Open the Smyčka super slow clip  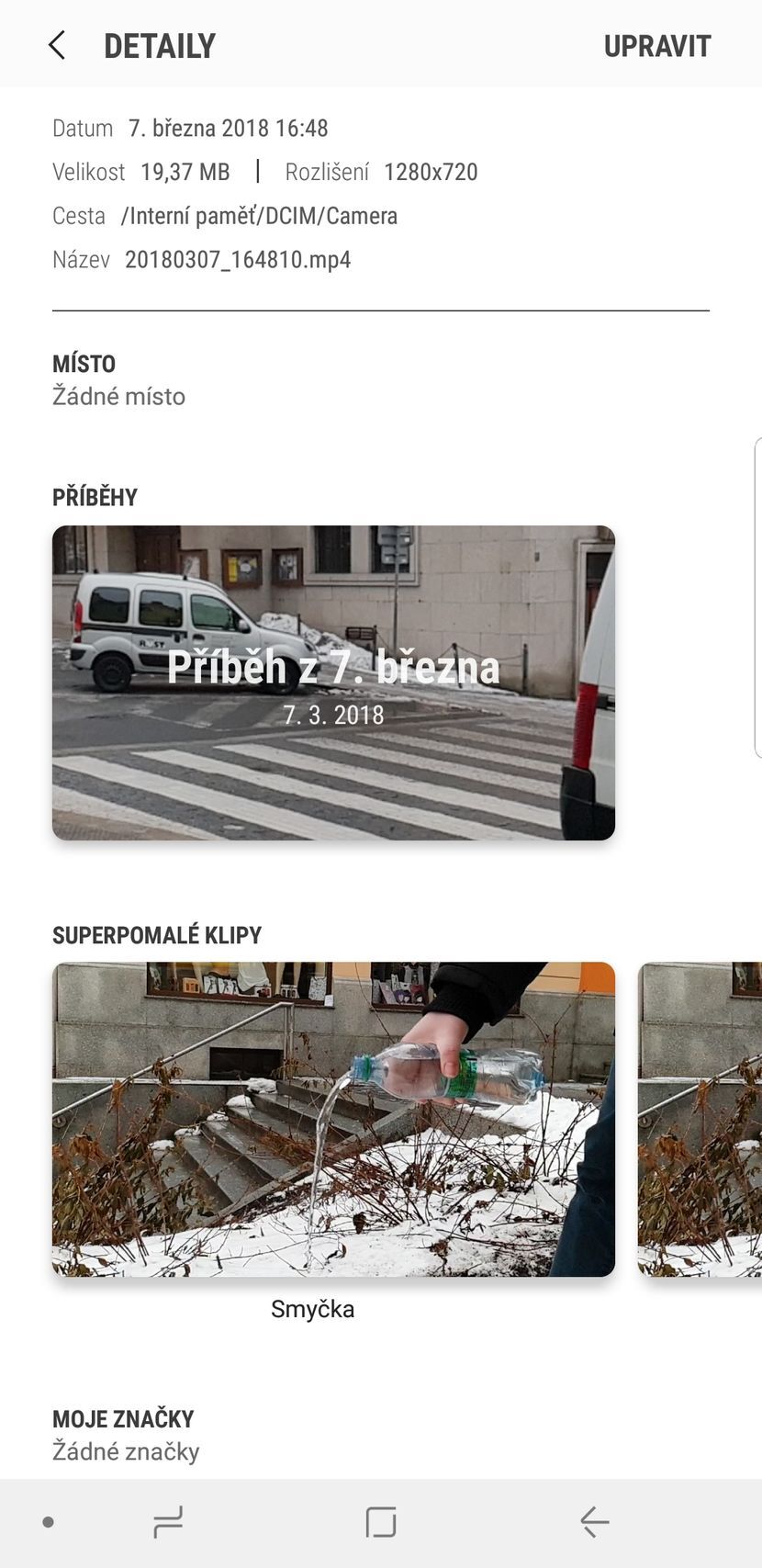333,1119
